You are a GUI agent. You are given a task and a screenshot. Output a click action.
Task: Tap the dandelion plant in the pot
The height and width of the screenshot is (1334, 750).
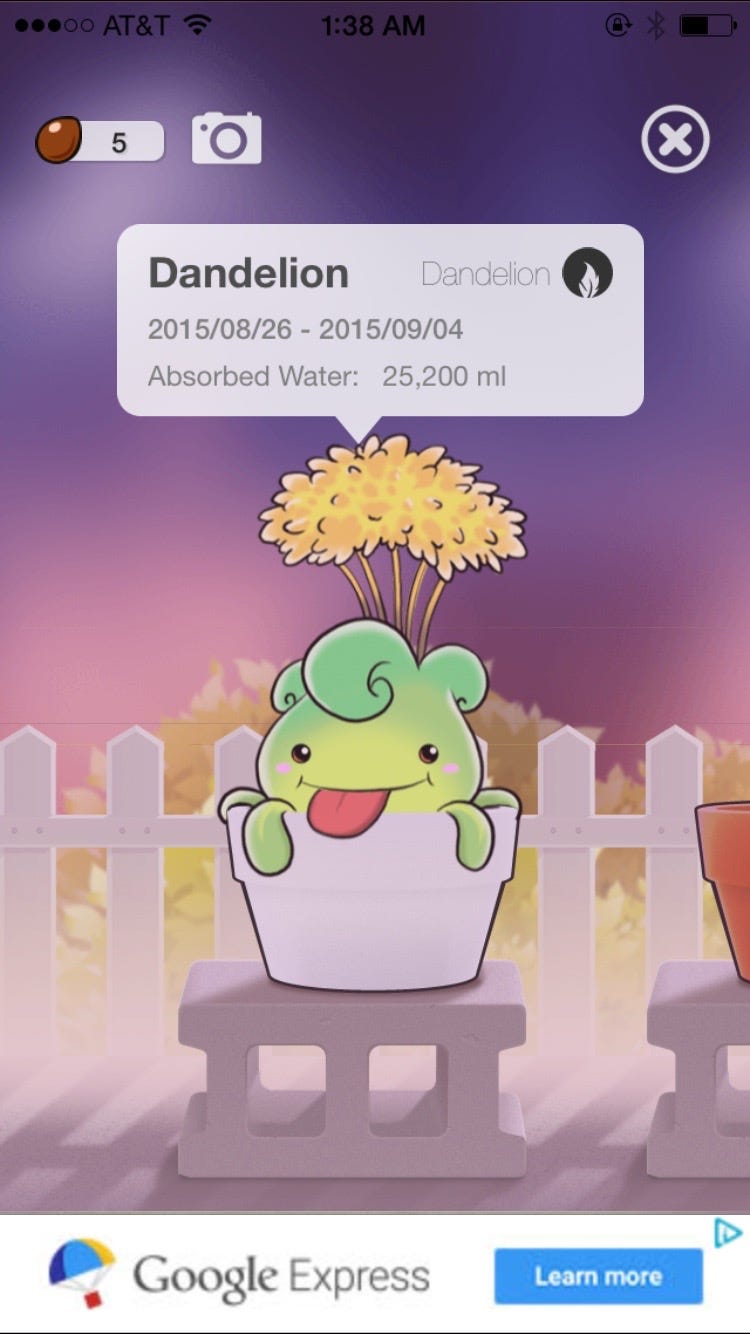coord(370,740)
